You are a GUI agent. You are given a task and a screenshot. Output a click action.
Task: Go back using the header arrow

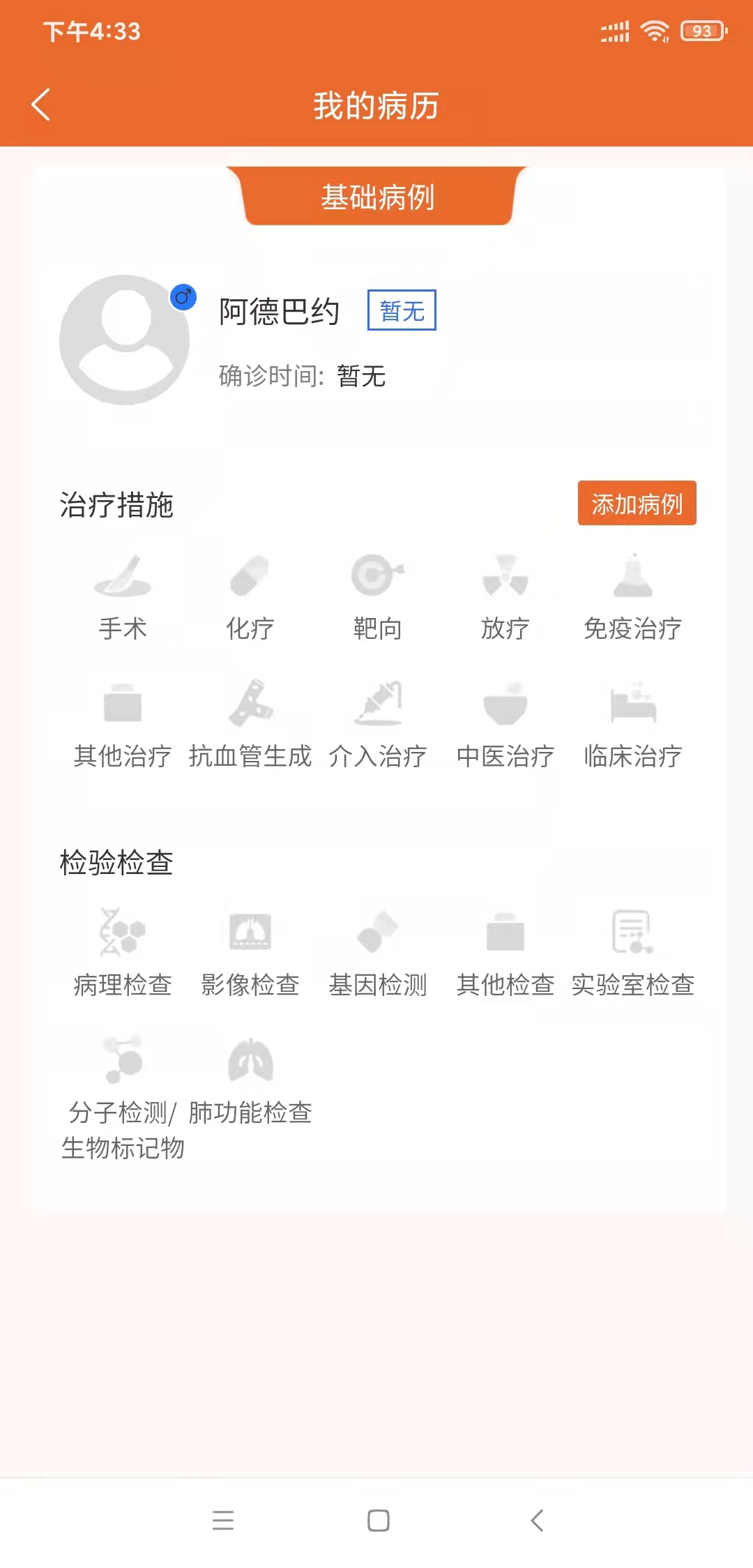pyautogui.click(x=41, y=105)
